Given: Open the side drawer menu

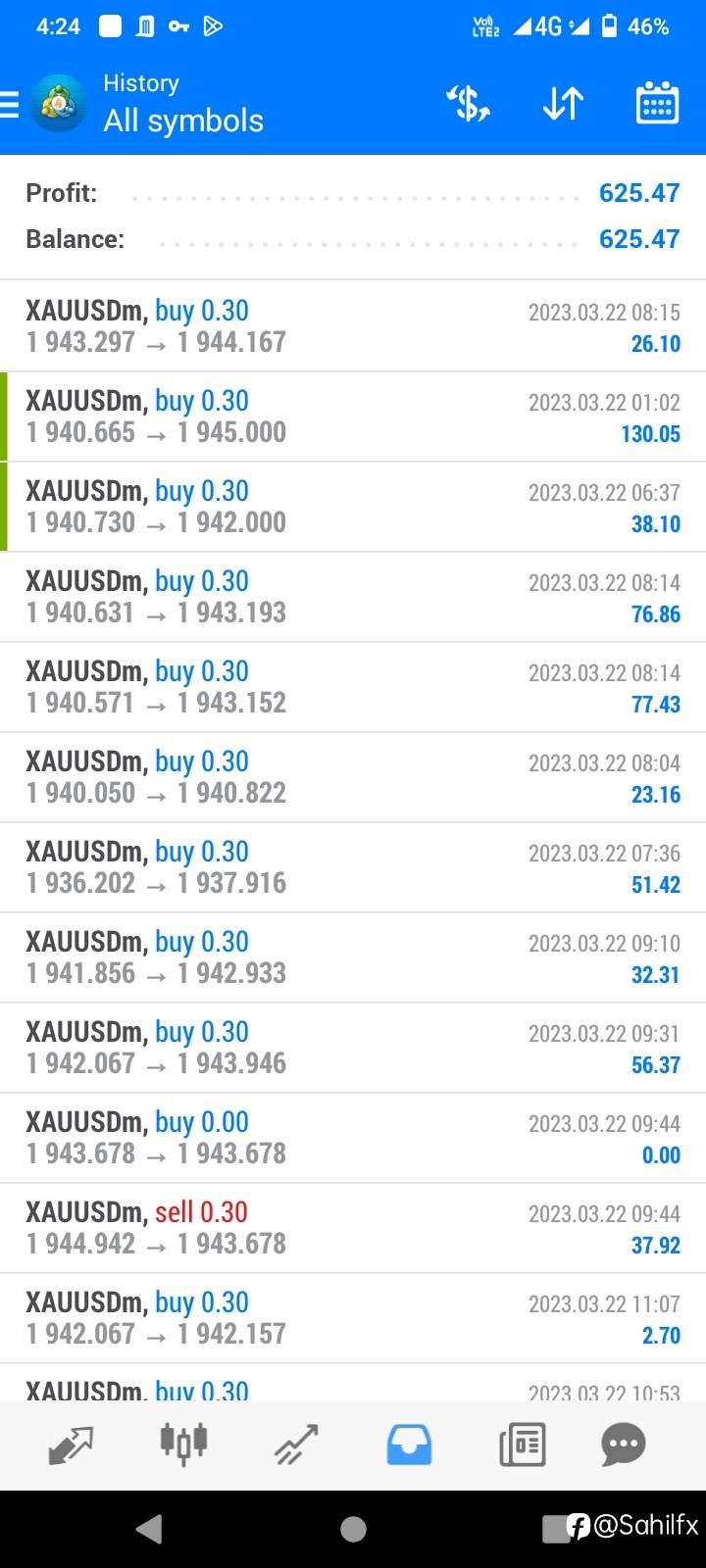Looking at the screenshot, I should pos(10,104).
